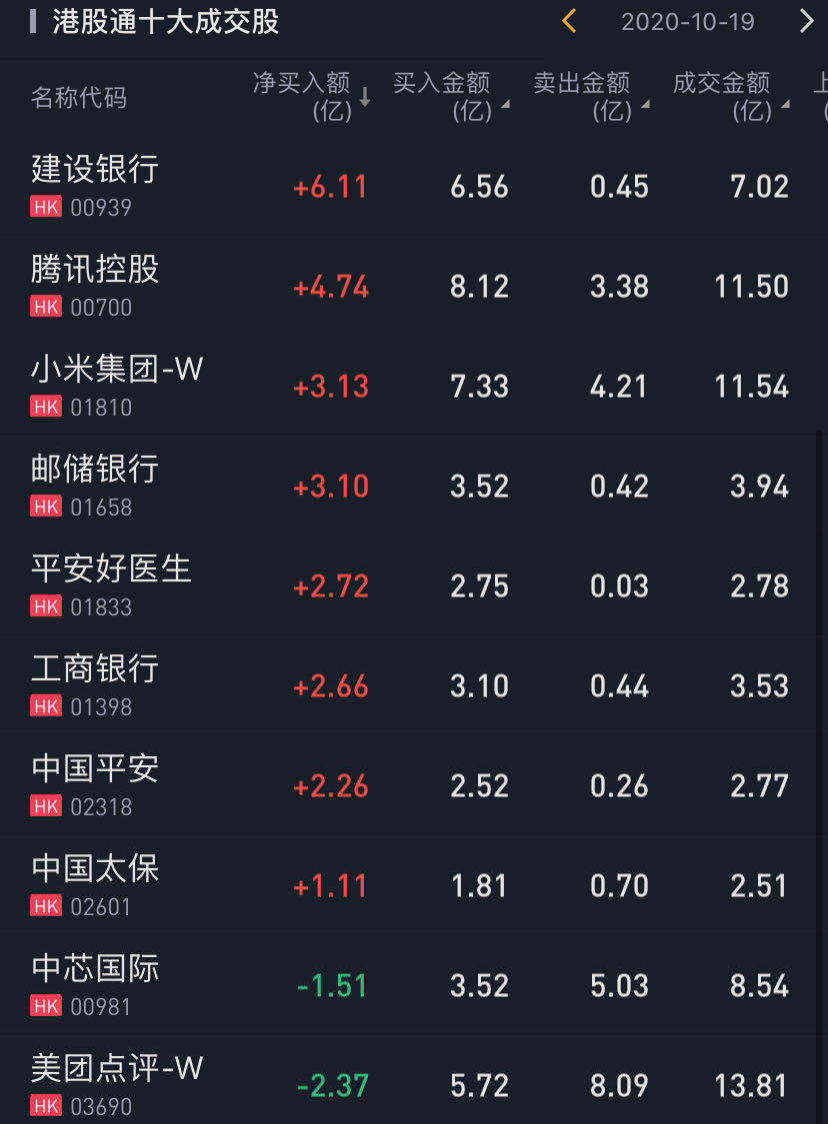Open 中芯国际 00981 stock details
The image size is (828, 1124).
(95, 986)
